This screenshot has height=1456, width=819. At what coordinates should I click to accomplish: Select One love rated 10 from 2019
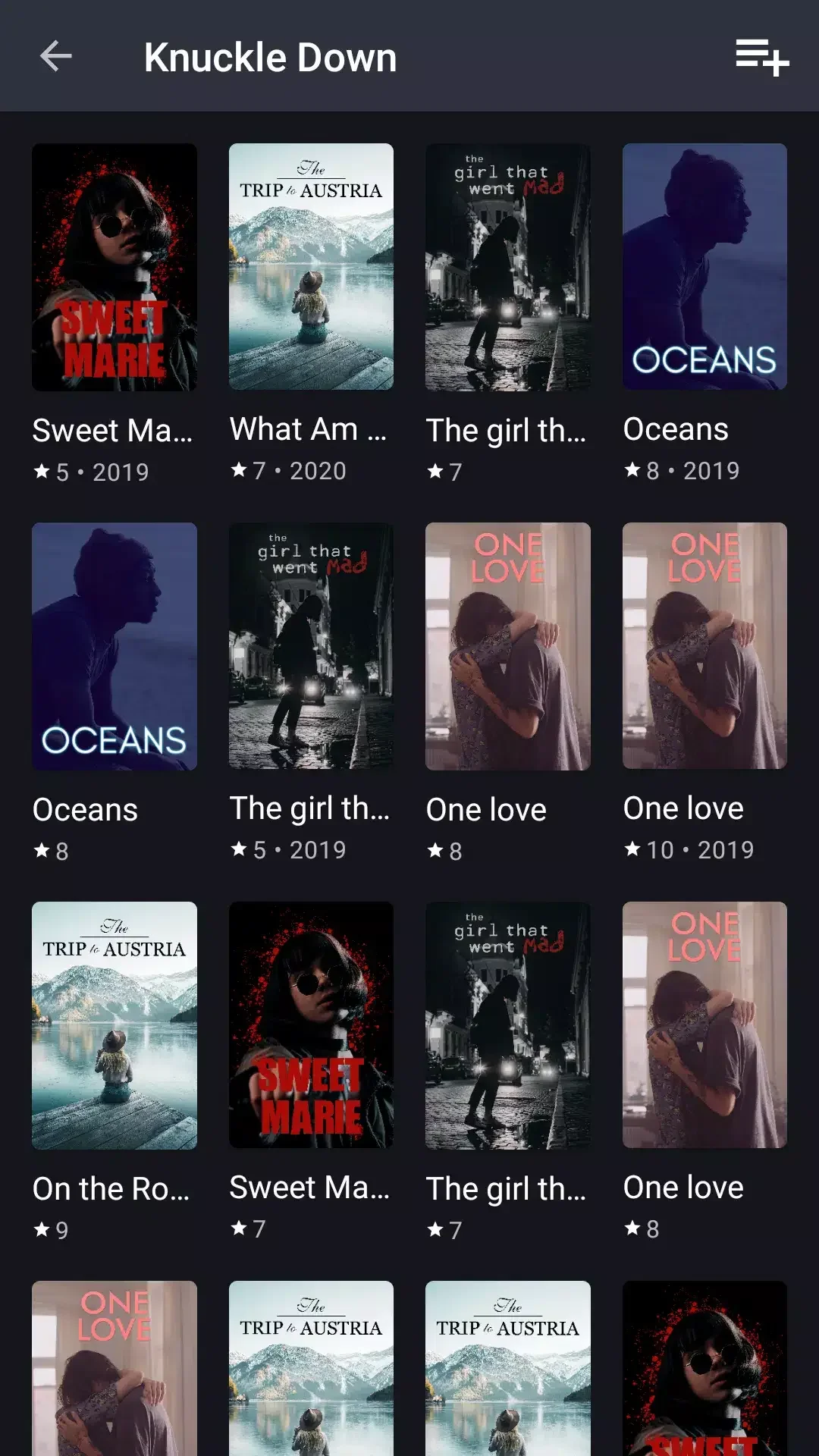point(704,647)
